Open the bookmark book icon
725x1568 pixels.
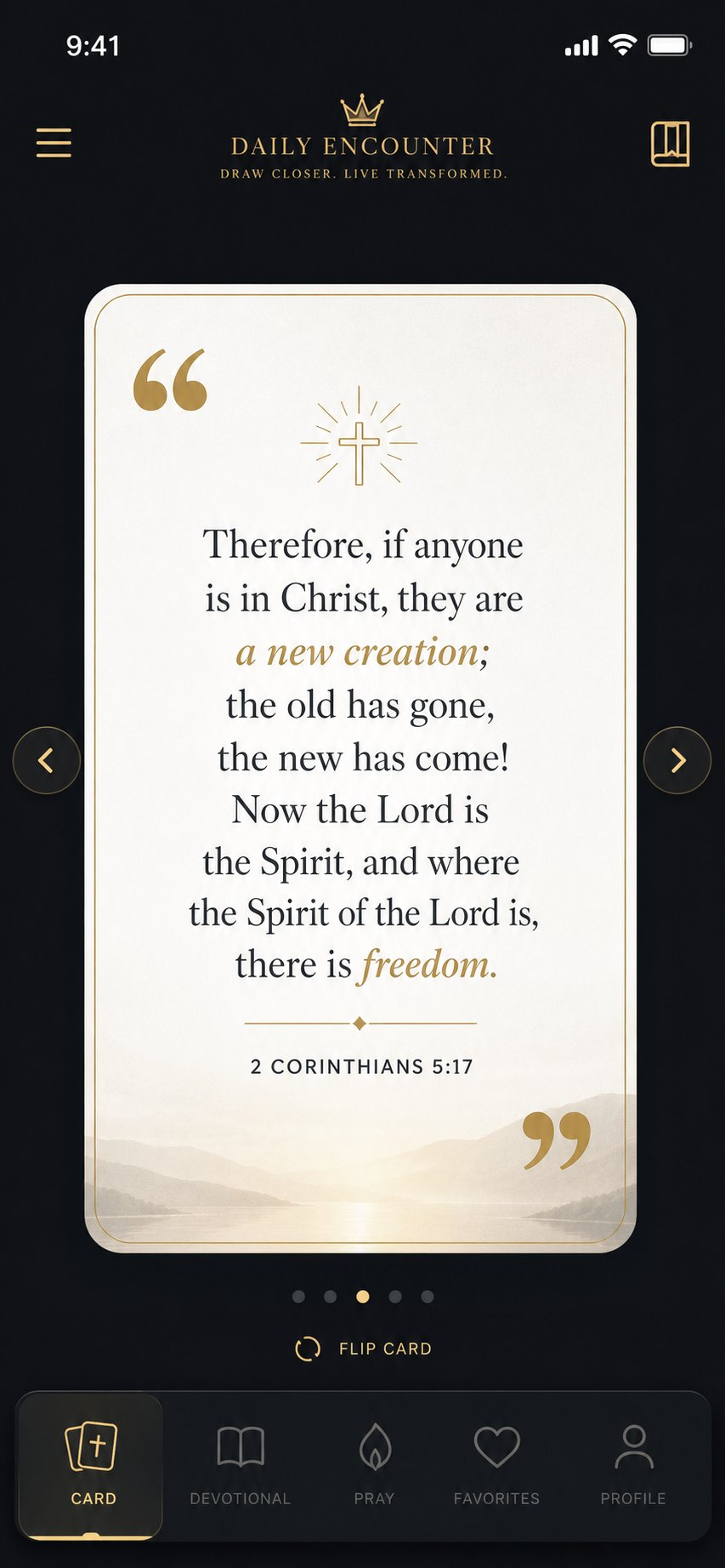coord(670,144)
